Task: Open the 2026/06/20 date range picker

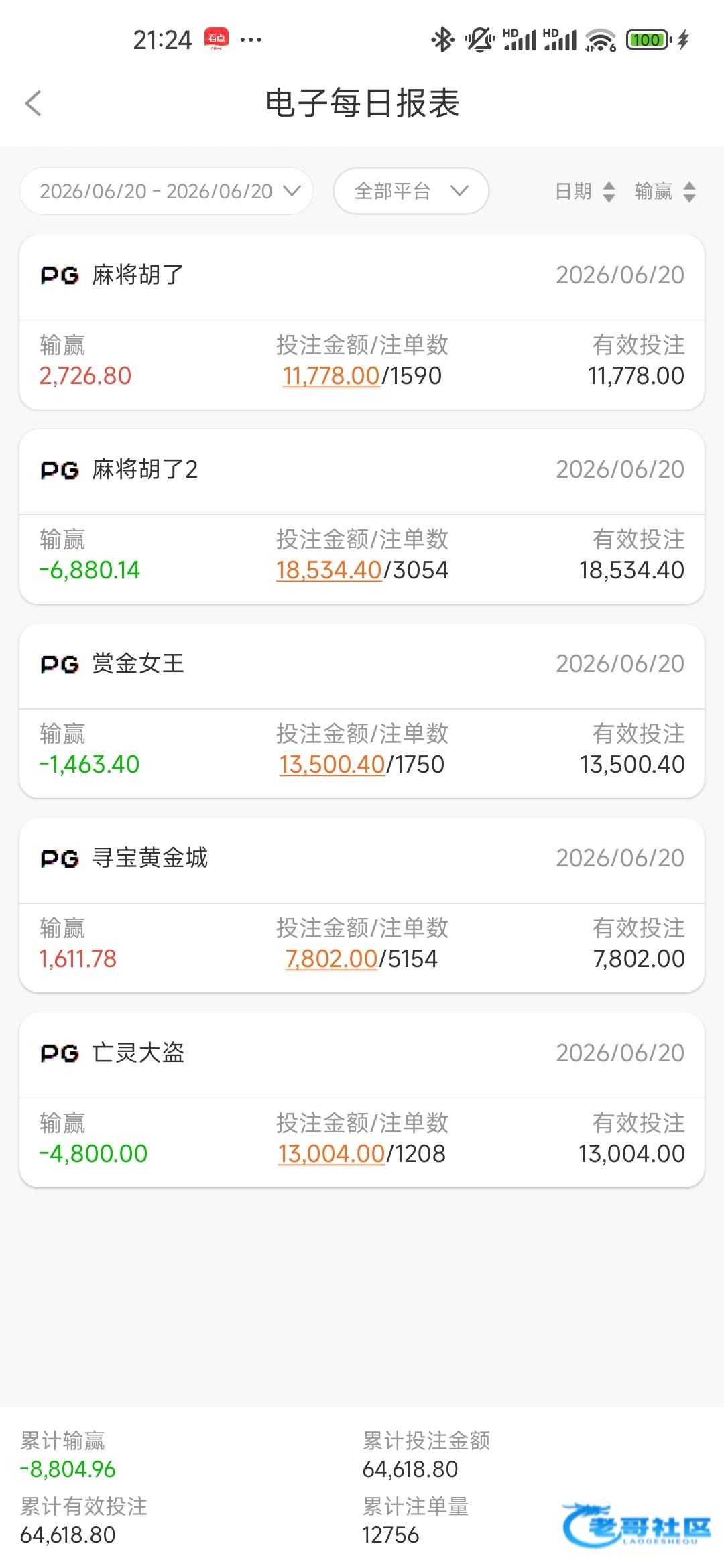Action: 167,191
